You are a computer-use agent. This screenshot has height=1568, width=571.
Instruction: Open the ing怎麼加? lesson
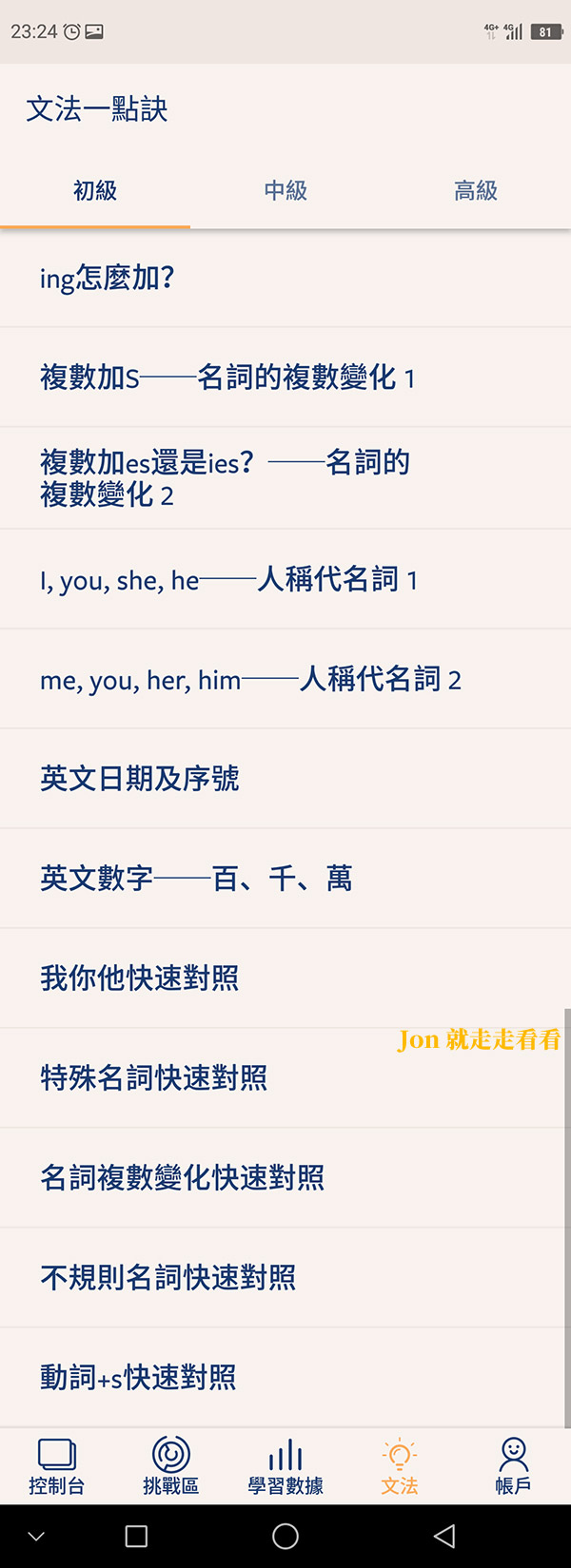click(x=285, y=279)
